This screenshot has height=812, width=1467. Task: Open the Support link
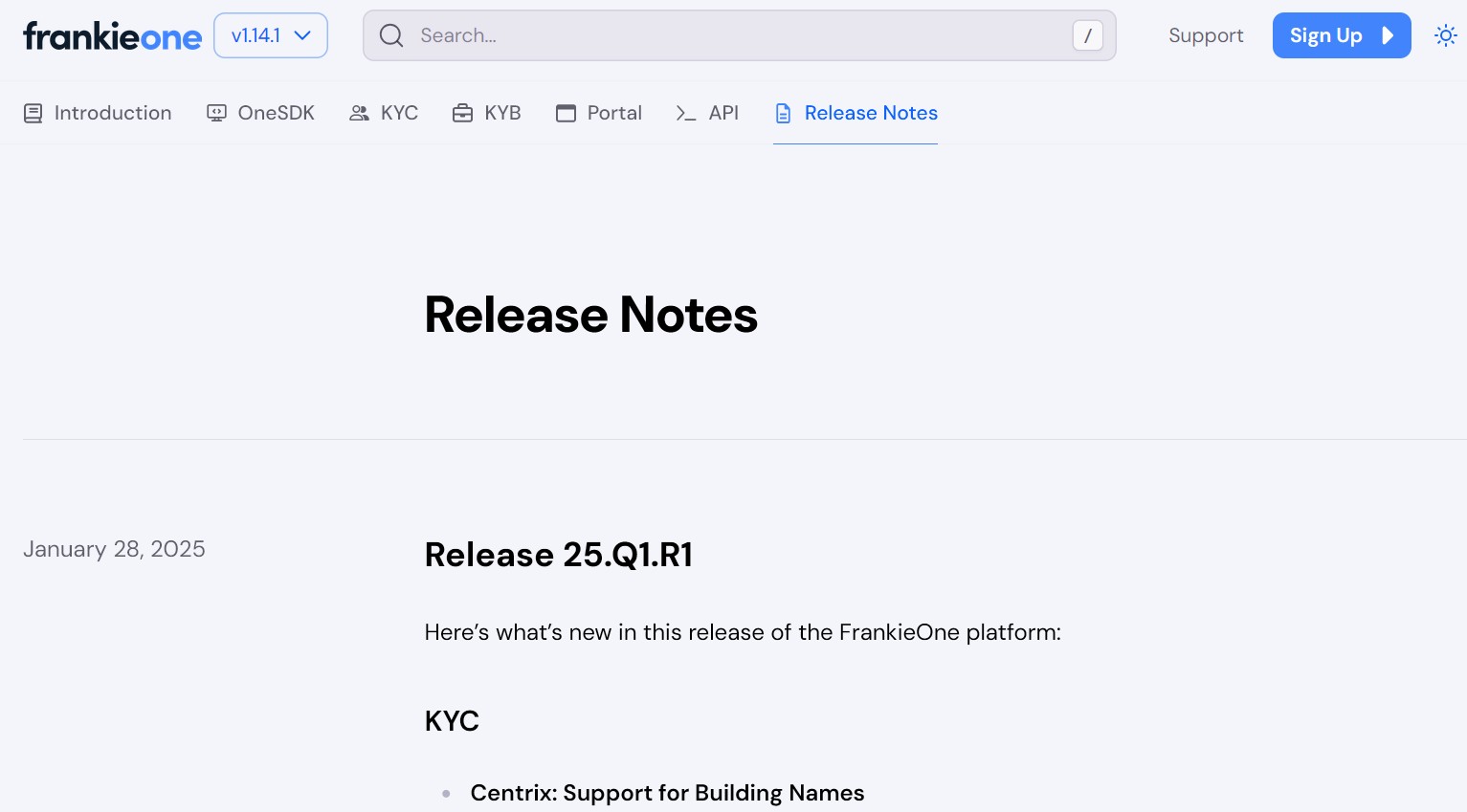[x=1206, y=35]
